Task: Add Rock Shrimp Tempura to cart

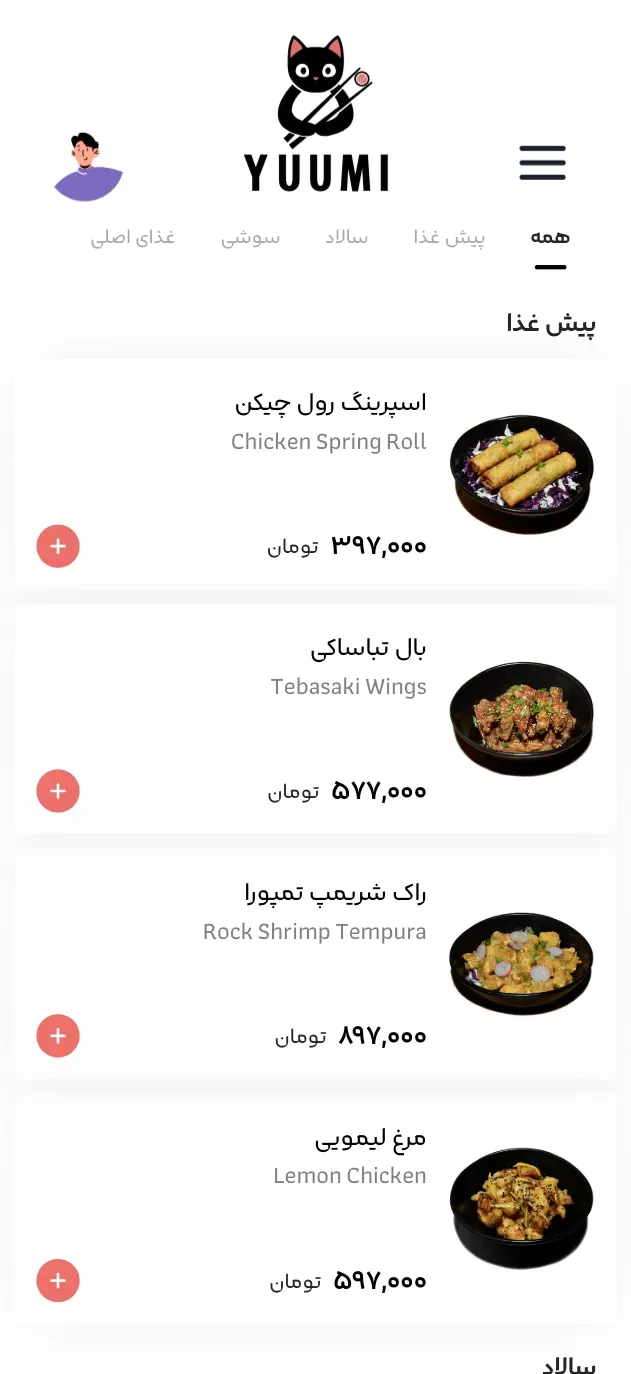Action: point(58,1036)
